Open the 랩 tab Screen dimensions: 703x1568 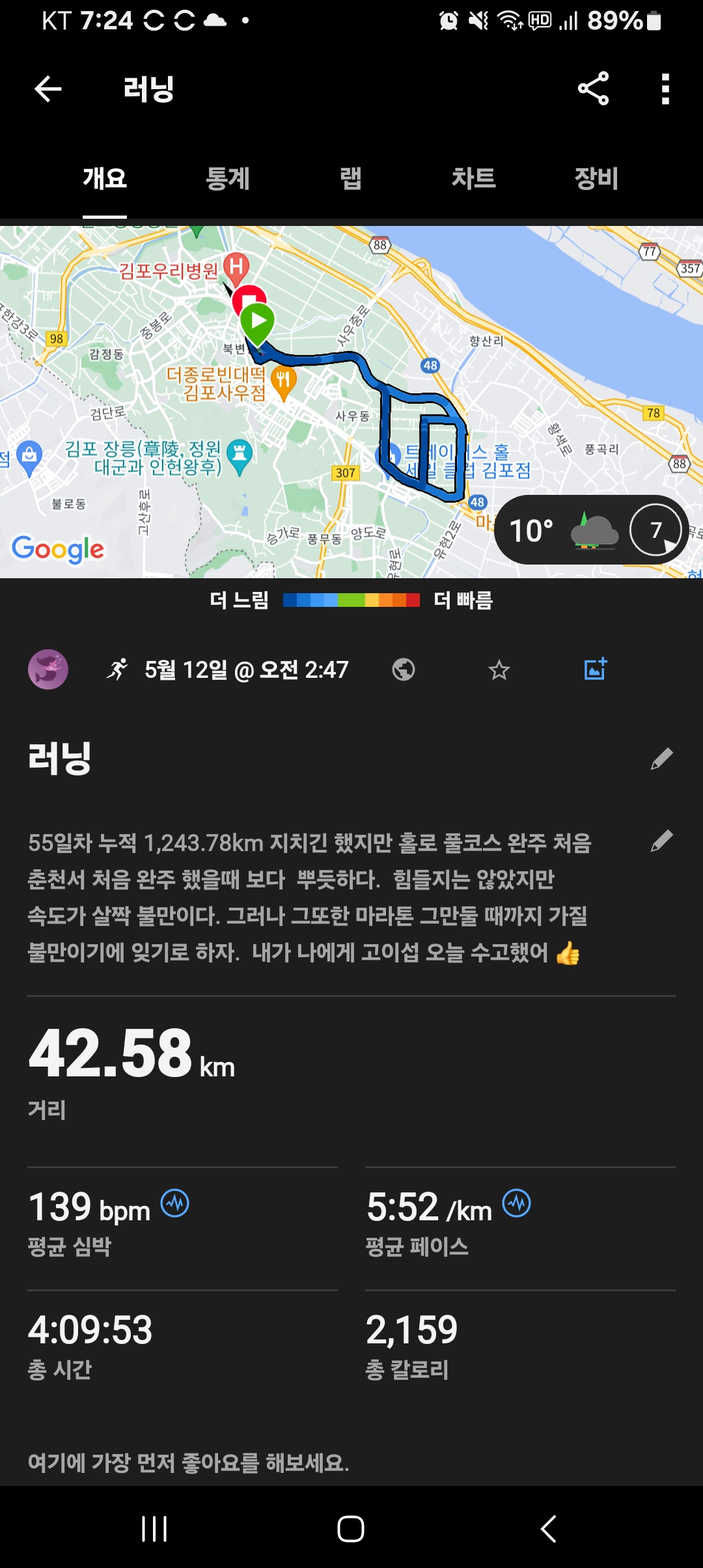click(351, 178)
